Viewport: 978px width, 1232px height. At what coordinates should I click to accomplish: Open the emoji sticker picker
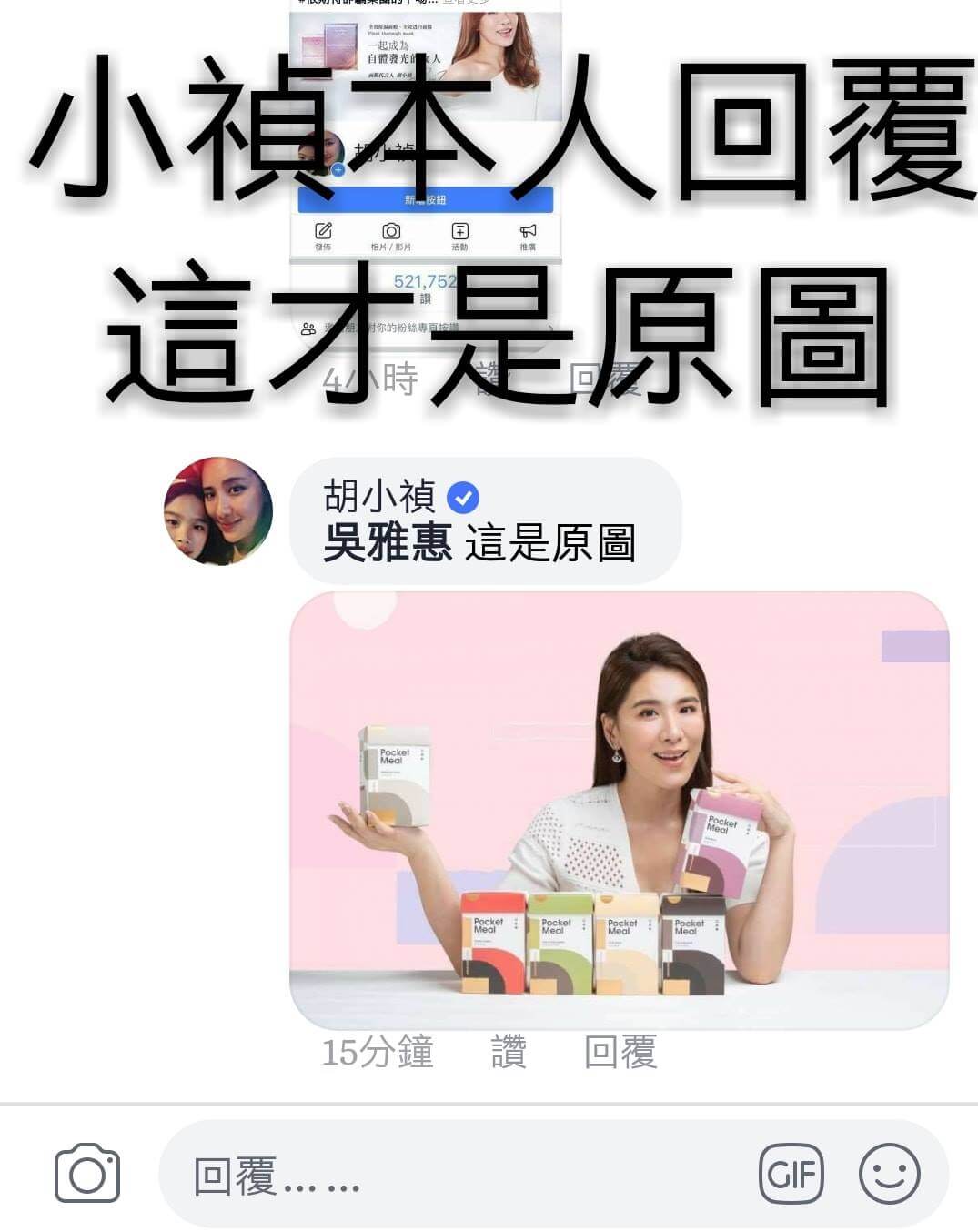[889, 1174]
